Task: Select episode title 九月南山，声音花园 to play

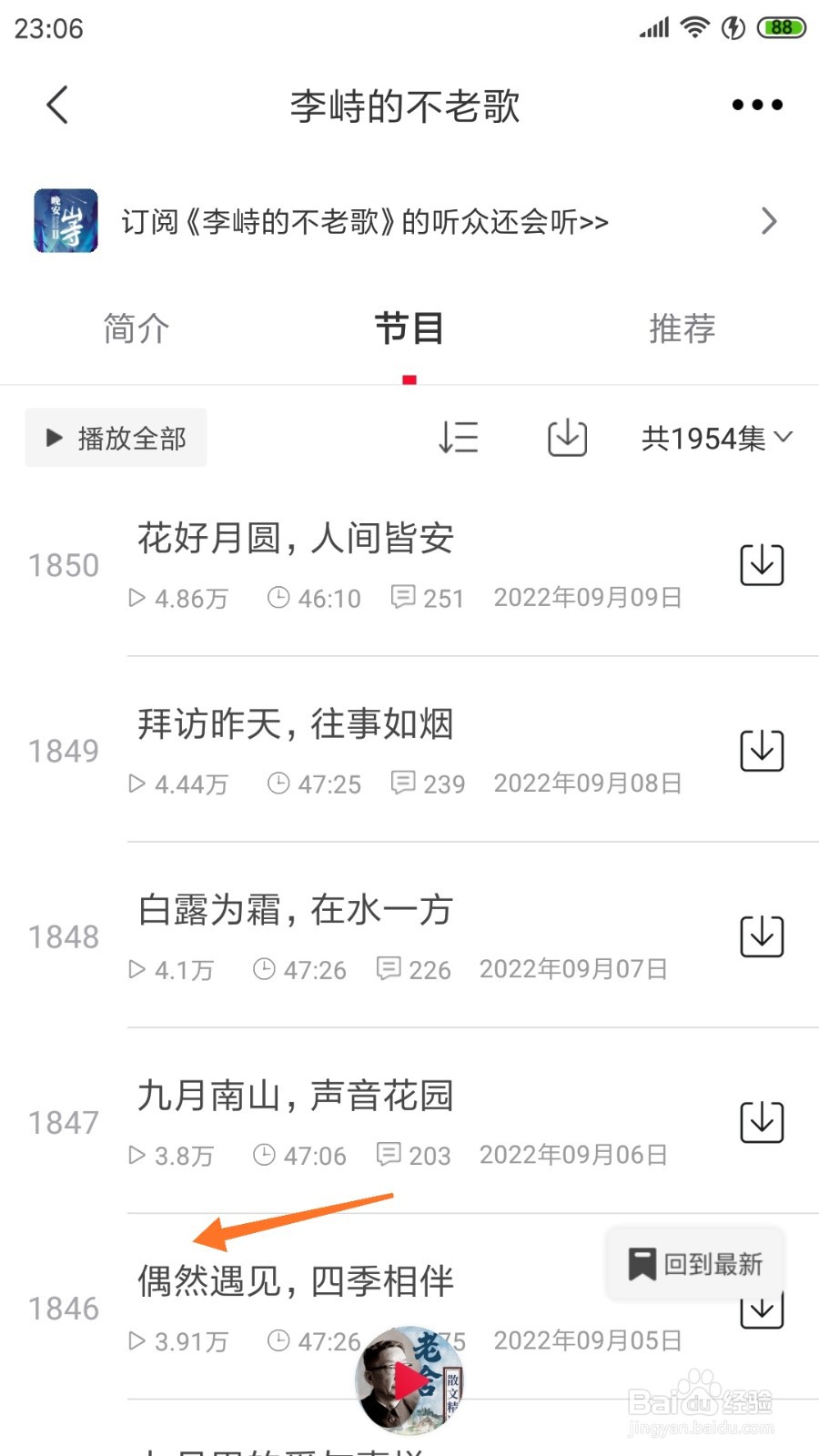Action: tap(296, 1097)
